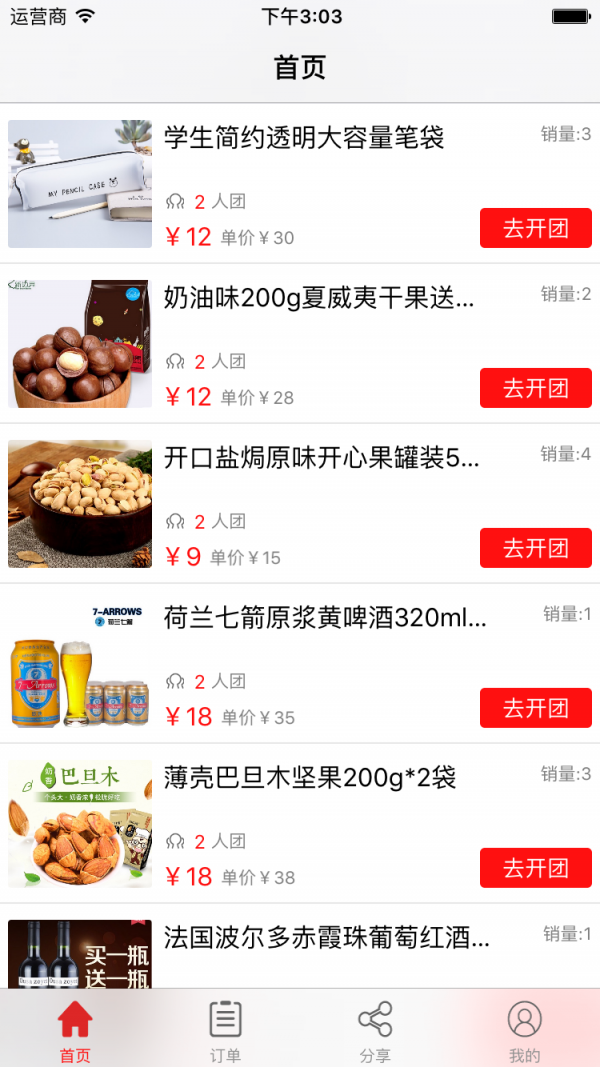
Task: View the 奶油味200g夏威夷干果 product photo
Action: tap(80, 344)
